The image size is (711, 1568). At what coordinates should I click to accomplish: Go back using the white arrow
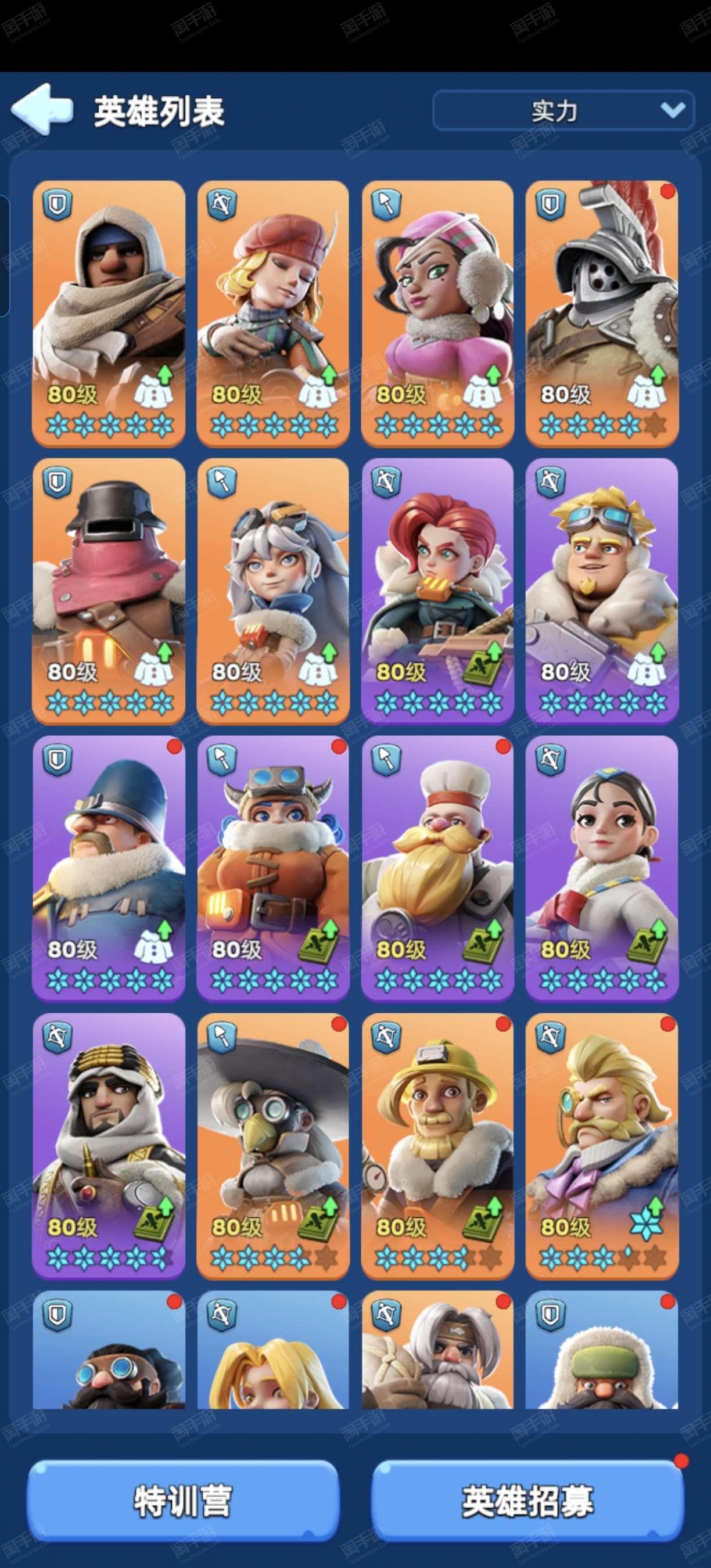pos(42,109)
